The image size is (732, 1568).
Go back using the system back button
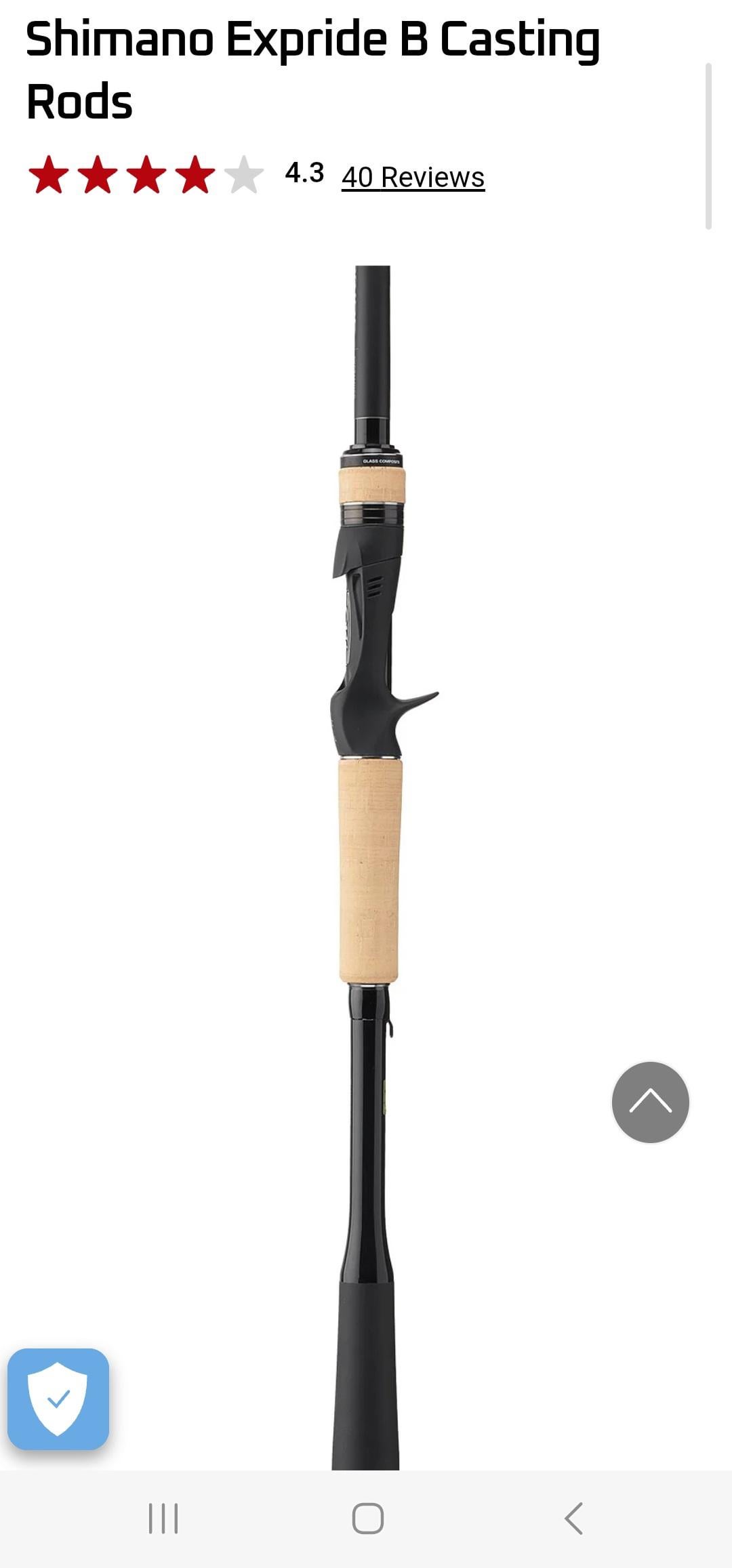[573, 1518]
